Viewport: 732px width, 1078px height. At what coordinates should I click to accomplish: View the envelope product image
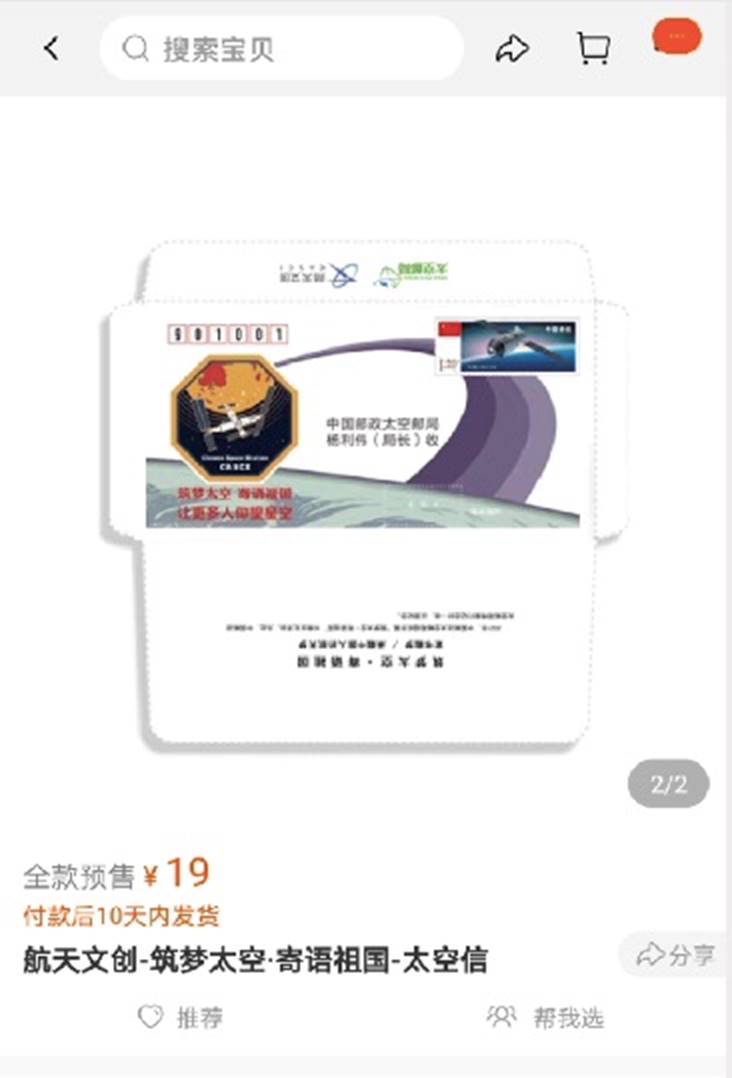366,490
